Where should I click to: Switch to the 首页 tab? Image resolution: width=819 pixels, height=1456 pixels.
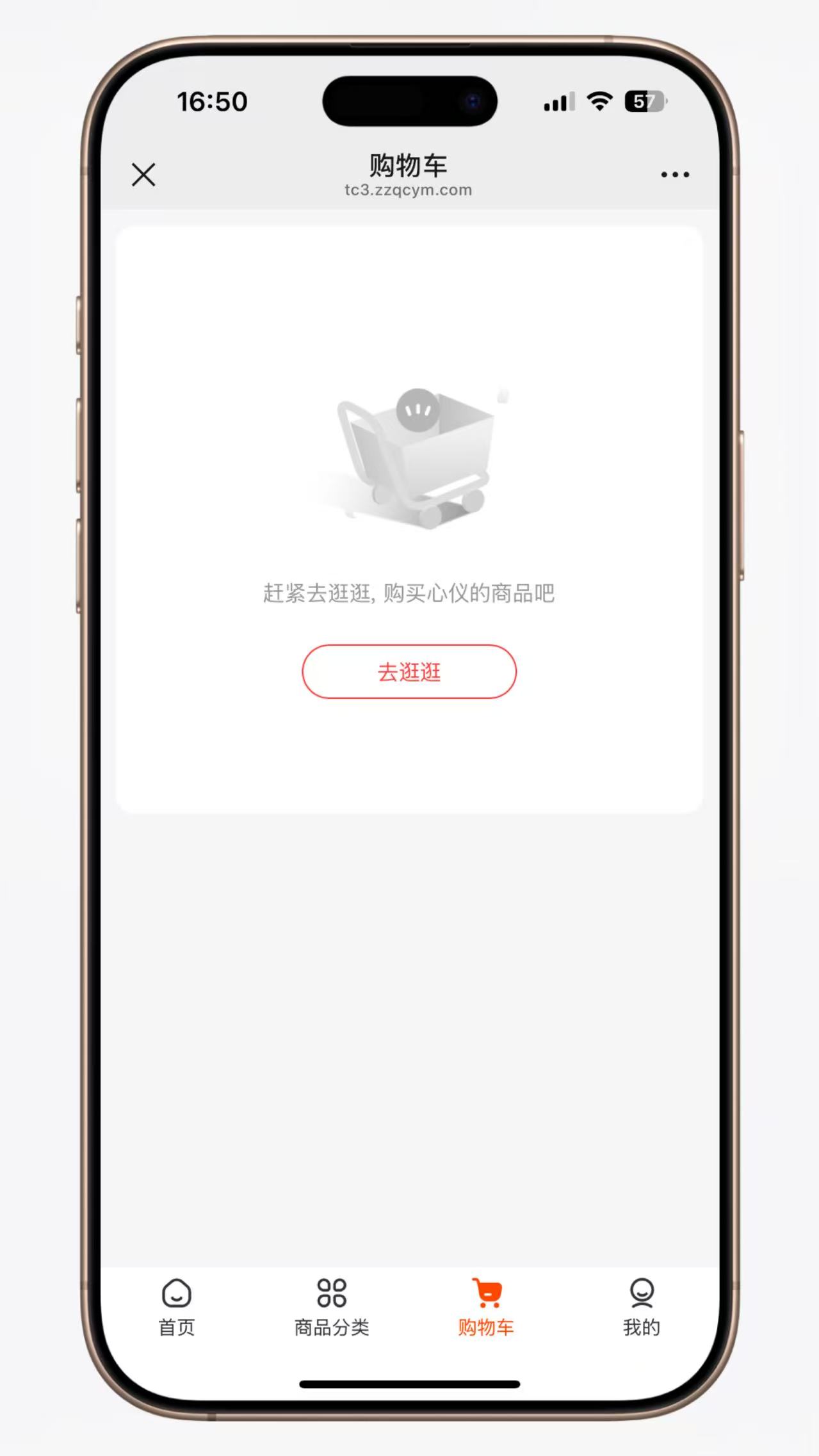[177, 1308]
